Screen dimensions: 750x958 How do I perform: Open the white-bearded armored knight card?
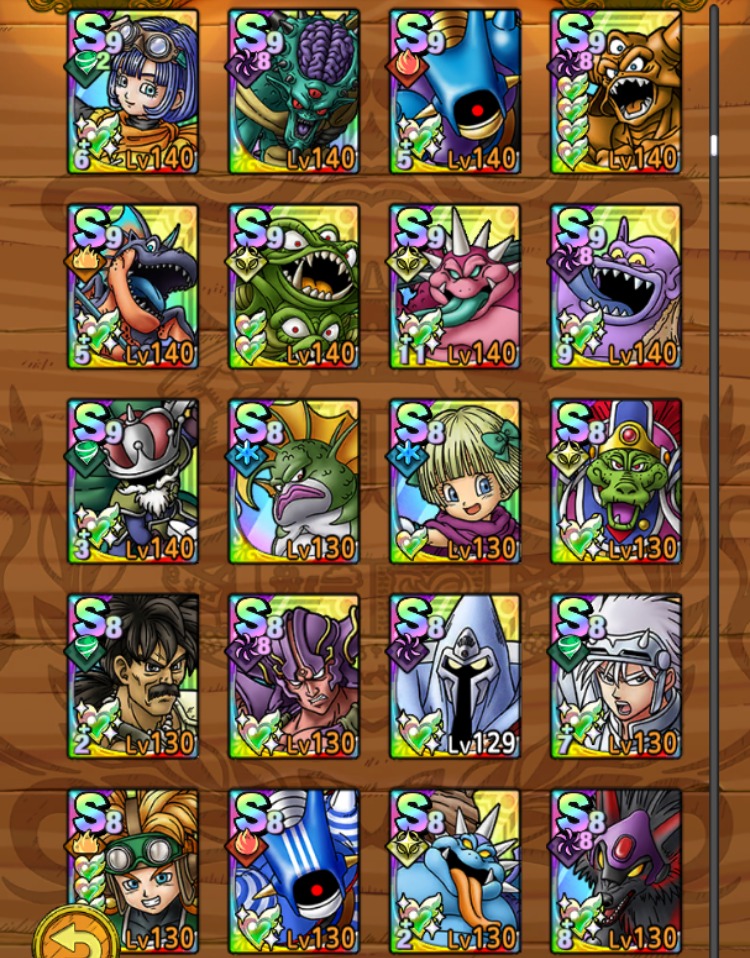[133, 481]
